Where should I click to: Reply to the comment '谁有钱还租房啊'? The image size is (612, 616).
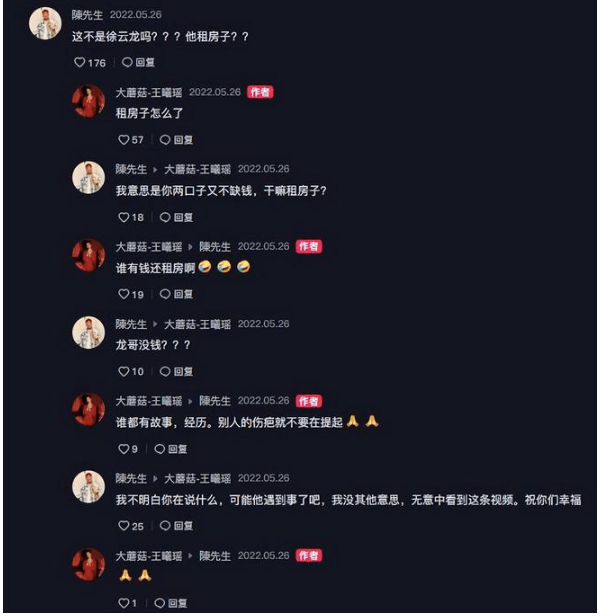pyautogui.click(x=178, y=294)
